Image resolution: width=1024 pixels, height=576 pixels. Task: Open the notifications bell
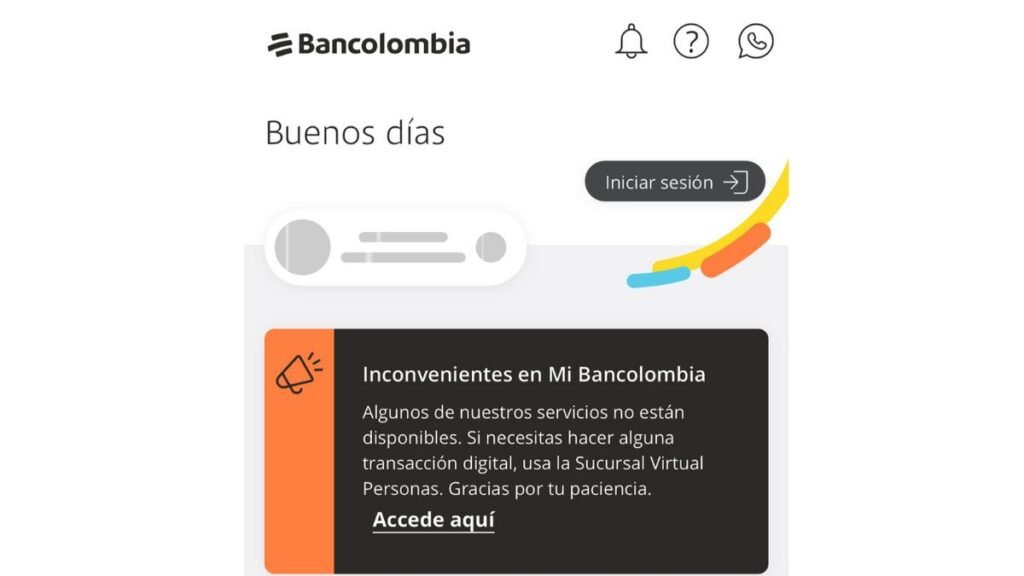[x=631, y=42]
